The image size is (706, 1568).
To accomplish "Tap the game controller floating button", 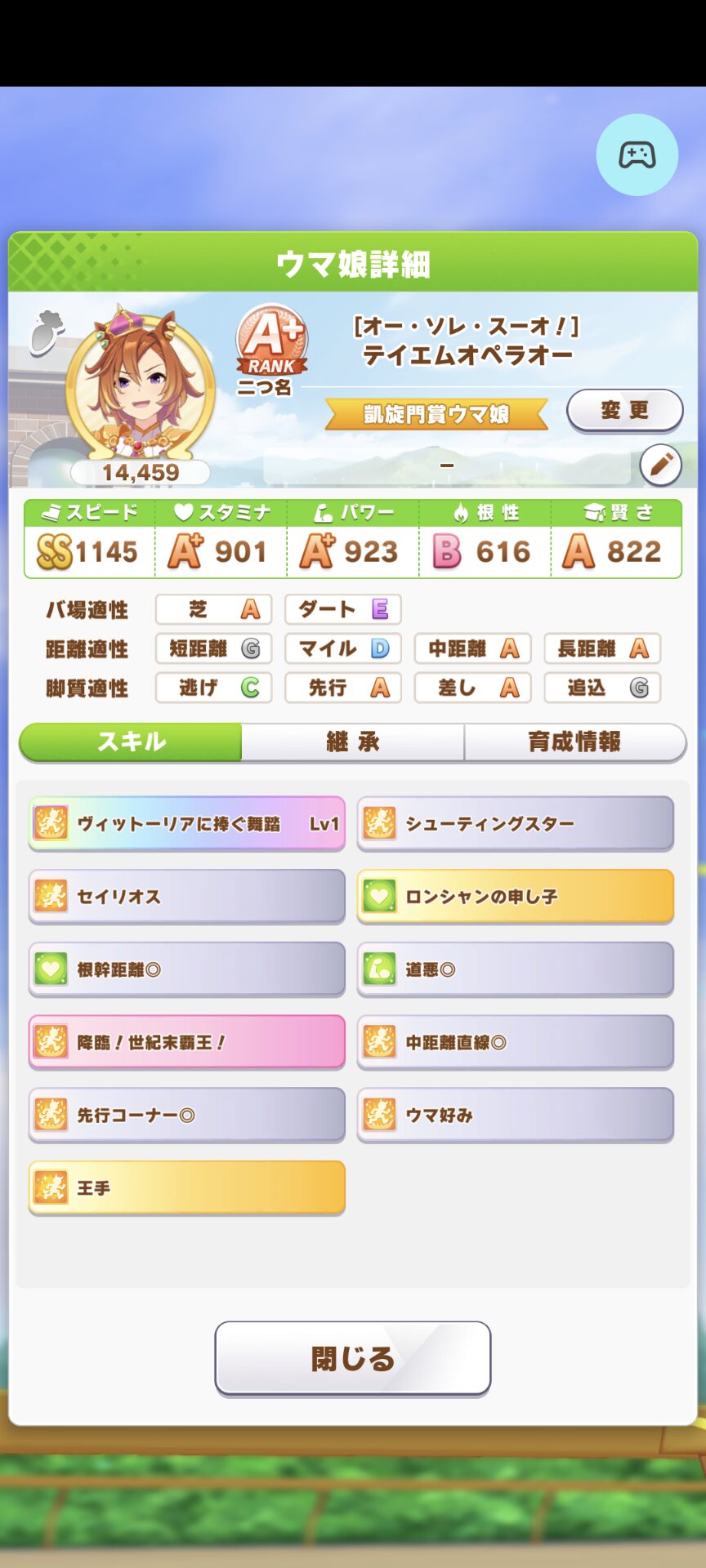I will 637,155.
